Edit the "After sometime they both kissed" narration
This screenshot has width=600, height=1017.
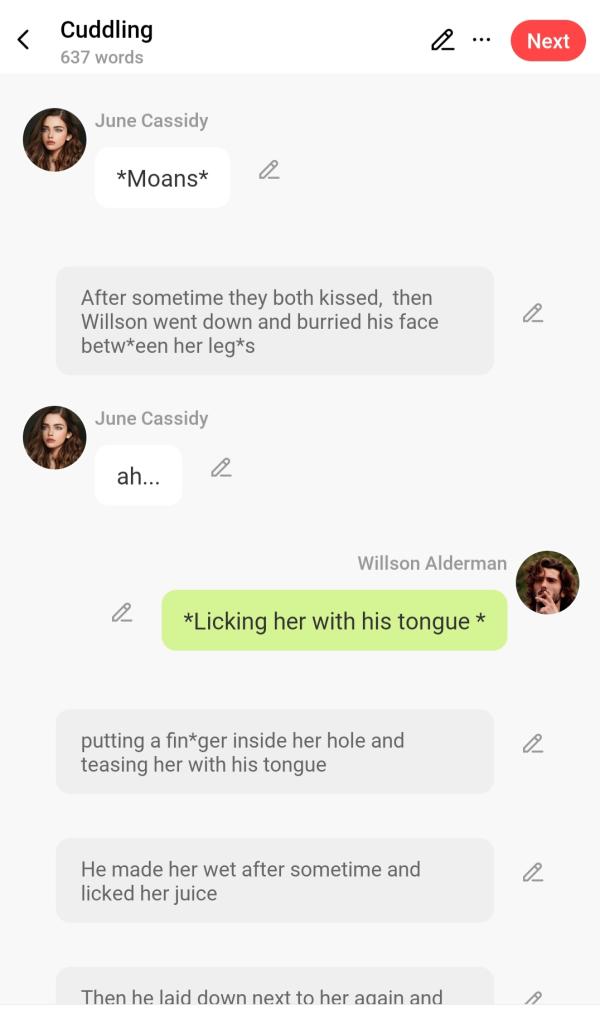coord(533,313)
